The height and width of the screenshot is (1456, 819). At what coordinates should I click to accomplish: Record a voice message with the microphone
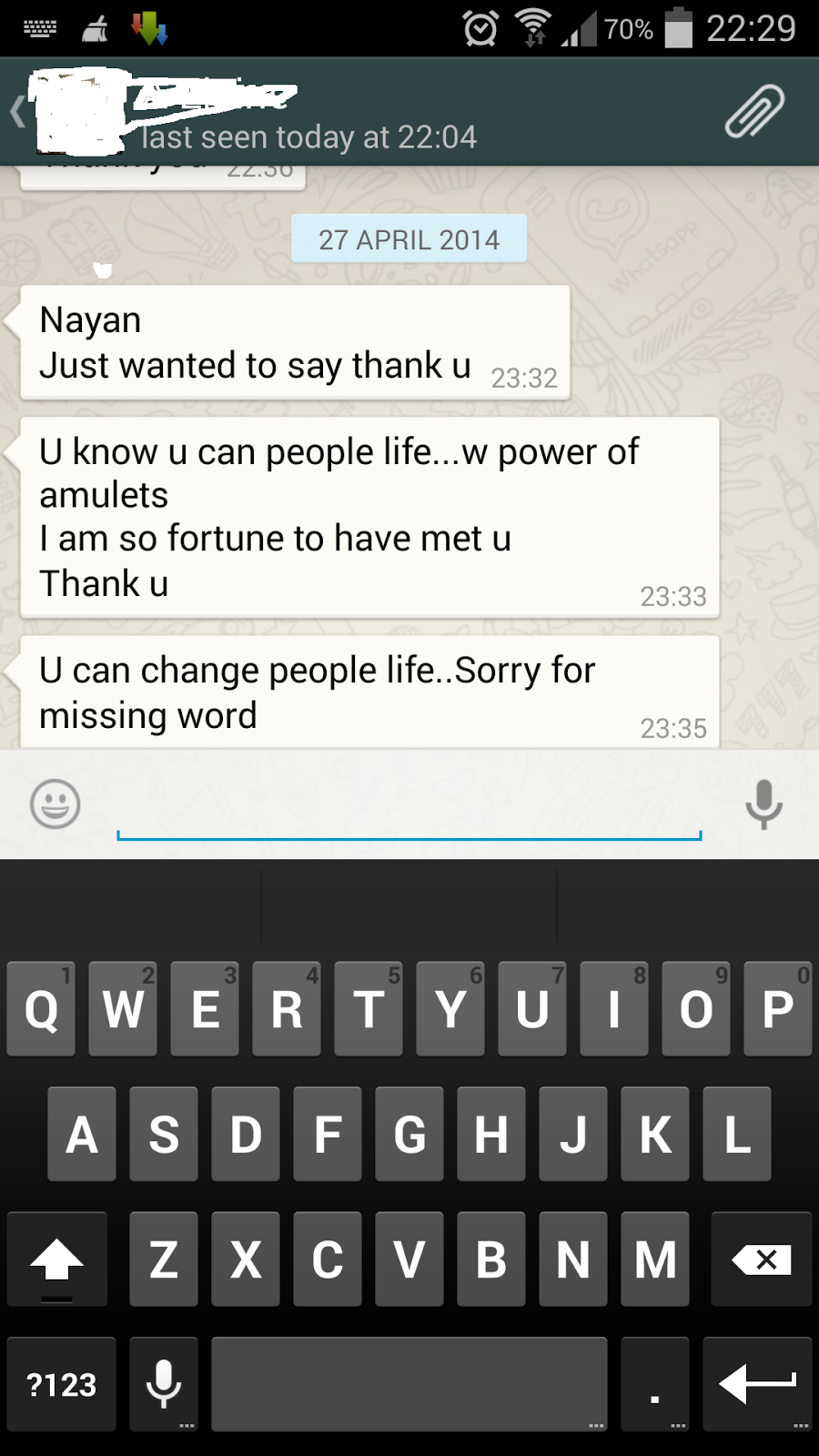(x=763, y=804)
